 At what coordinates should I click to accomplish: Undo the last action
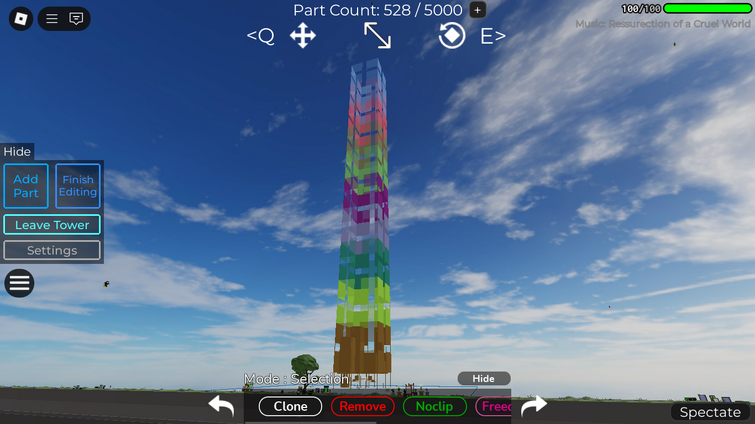(x=221, y=405)
